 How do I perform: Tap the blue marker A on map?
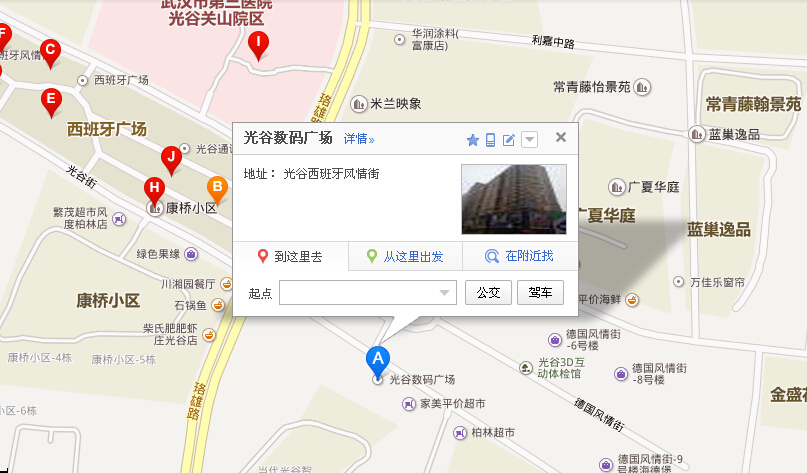click(377, 358)
